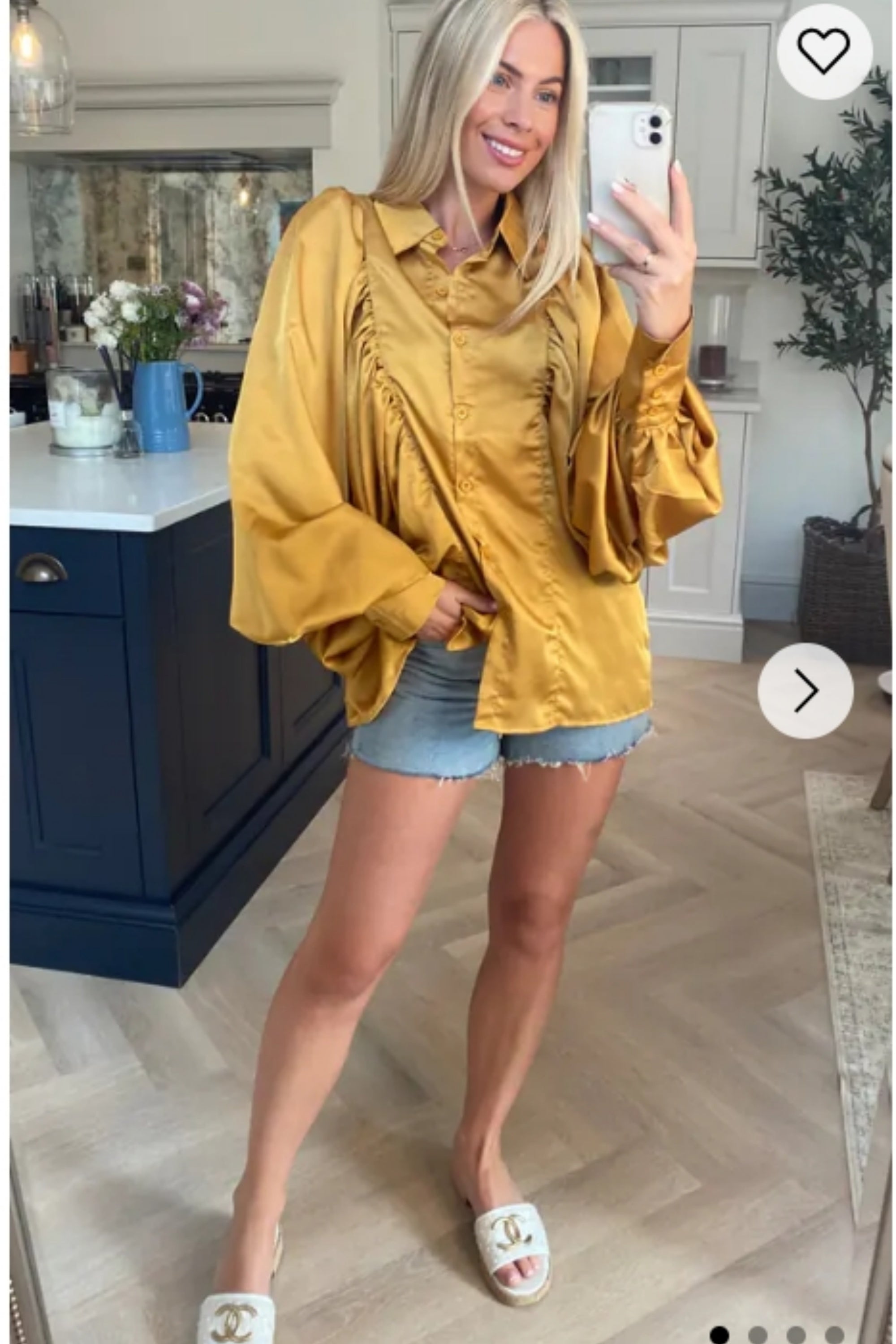Show the next product photo
Screen dimensions: 896x1344
(x=805, y=690)
